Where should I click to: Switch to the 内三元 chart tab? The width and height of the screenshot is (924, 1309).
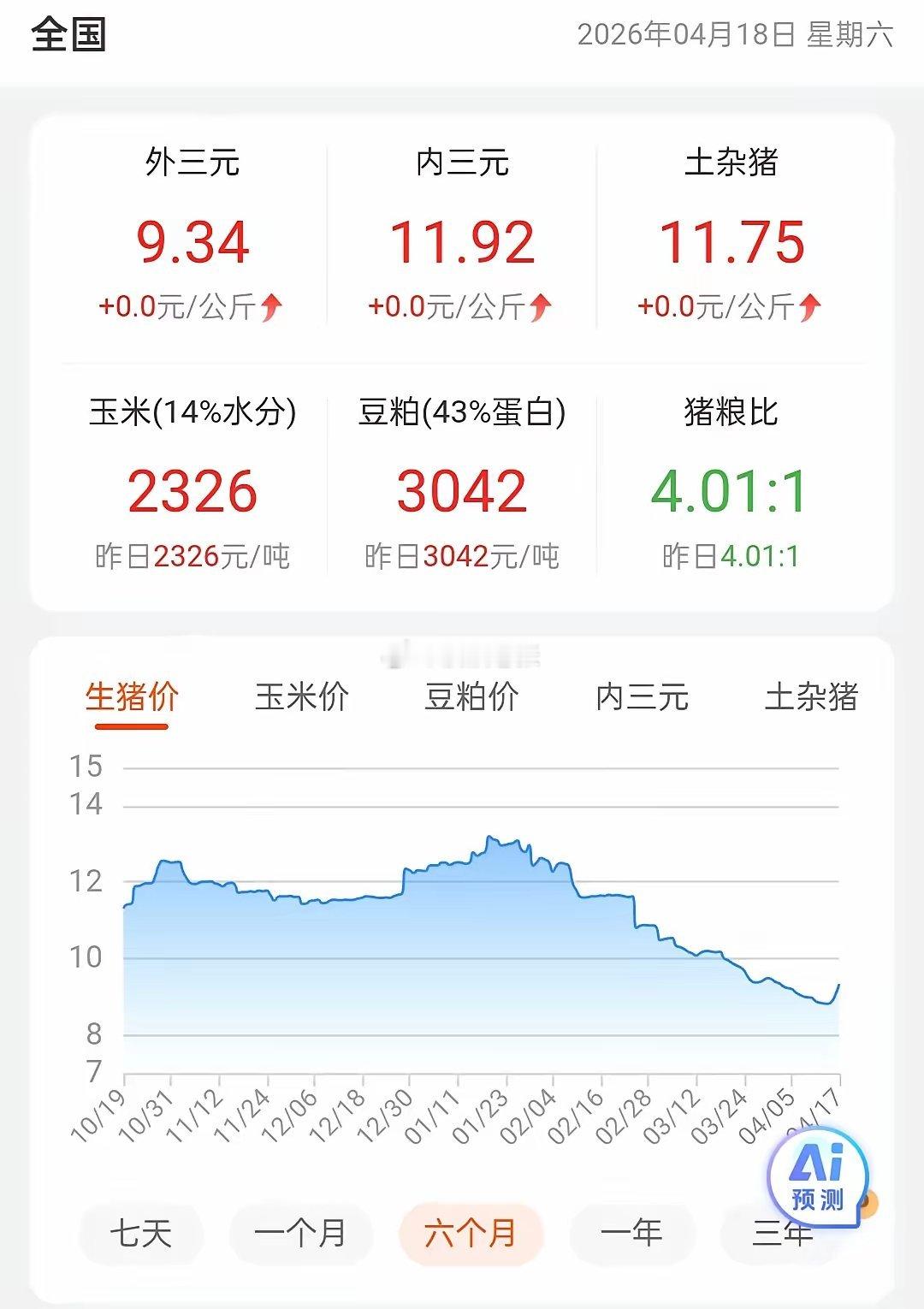(643, 697)
